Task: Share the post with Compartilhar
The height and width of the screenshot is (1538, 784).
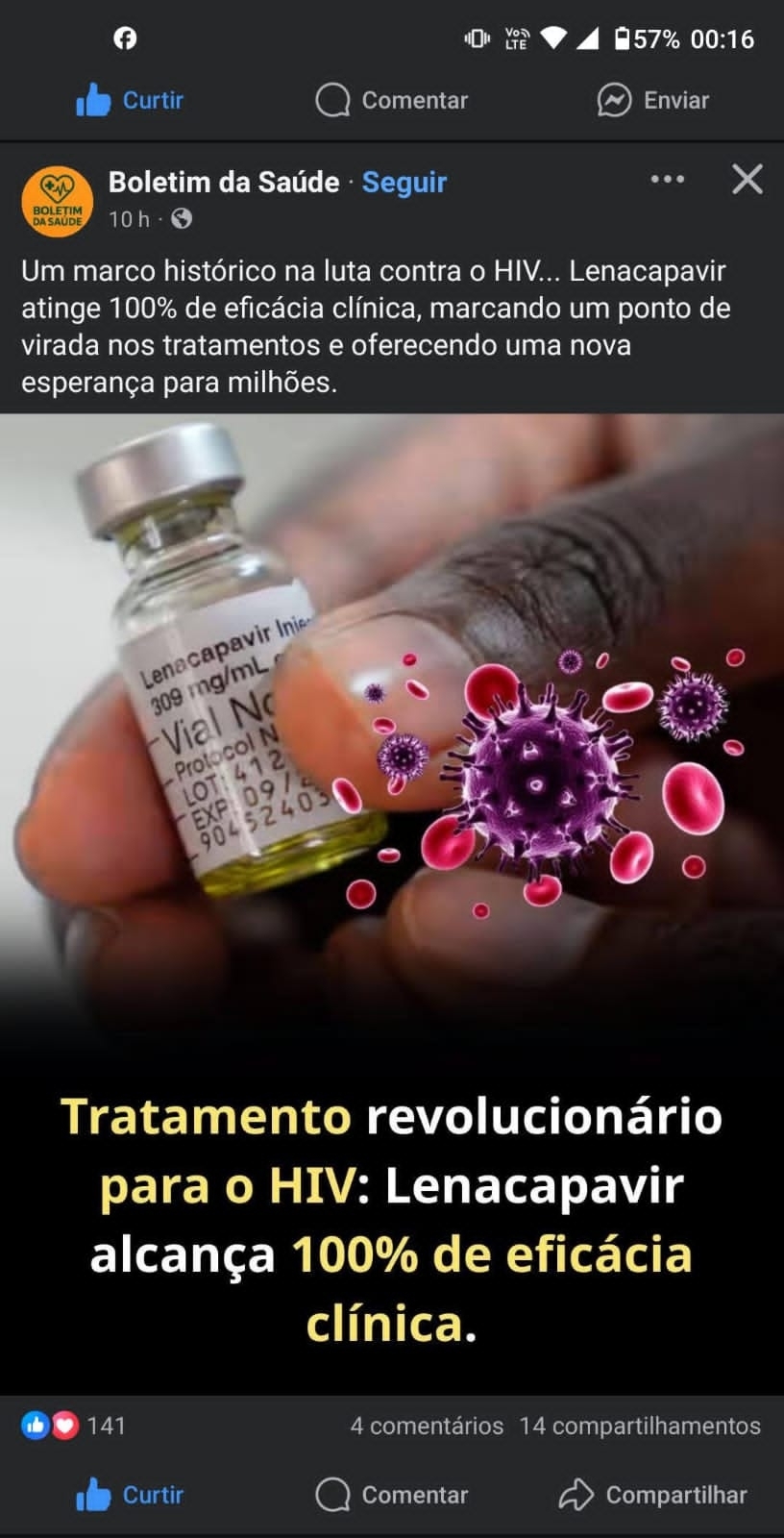Action: click(x=653, y=1495)
